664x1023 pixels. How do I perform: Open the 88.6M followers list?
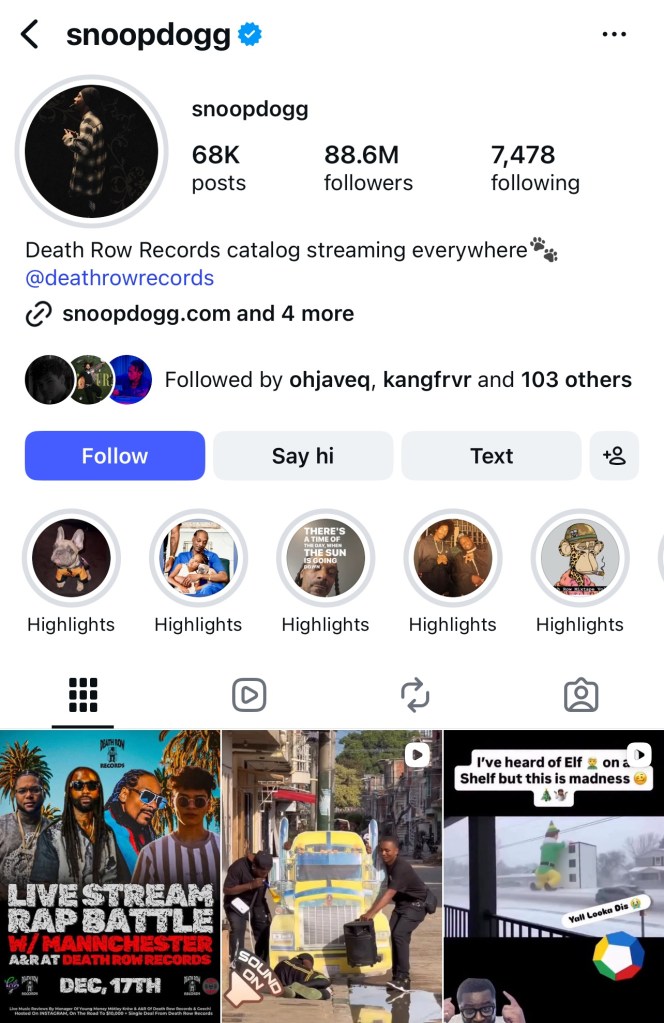click(367, 168)
